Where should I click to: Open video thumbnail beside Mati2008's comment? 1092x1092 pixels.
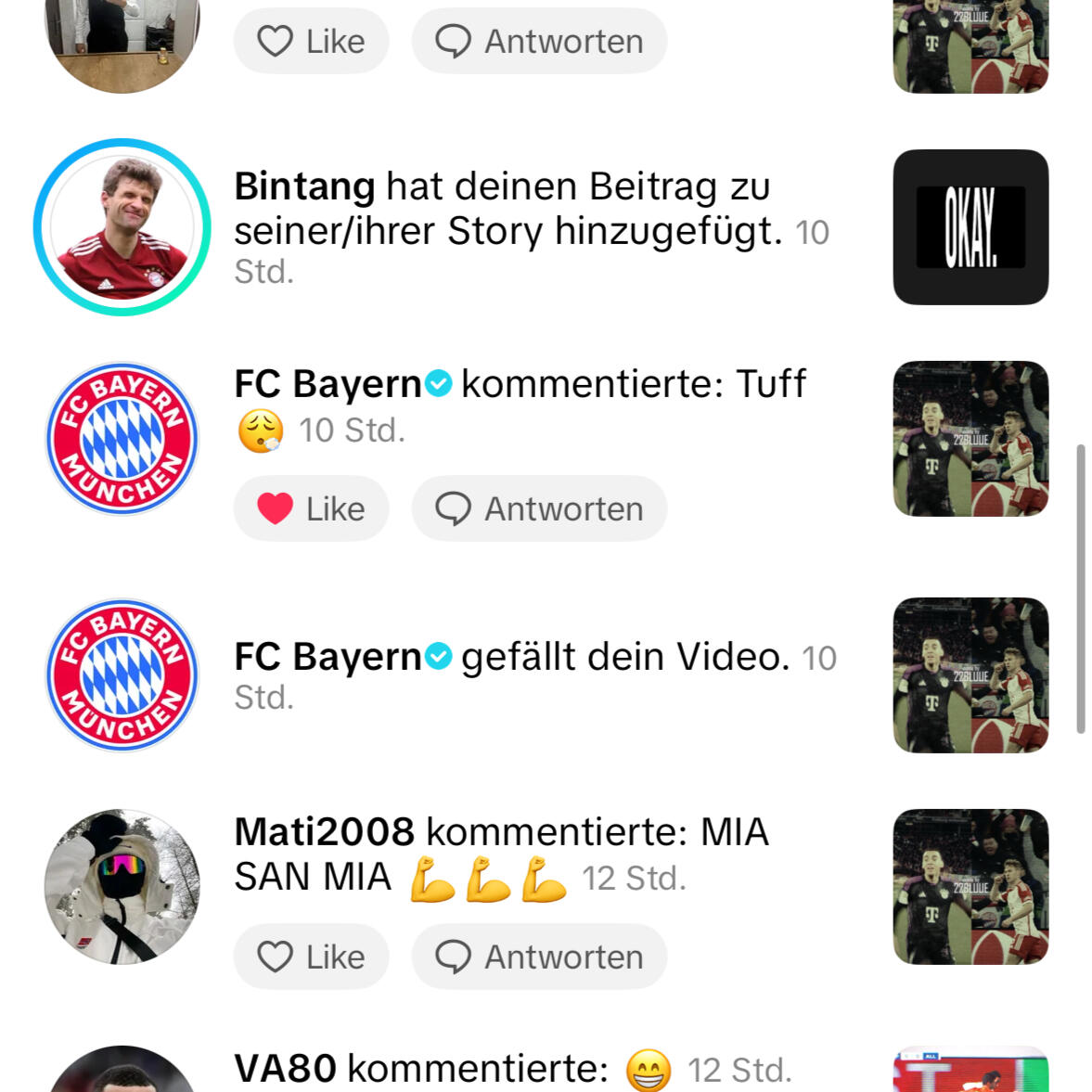(x=970, y=887)
